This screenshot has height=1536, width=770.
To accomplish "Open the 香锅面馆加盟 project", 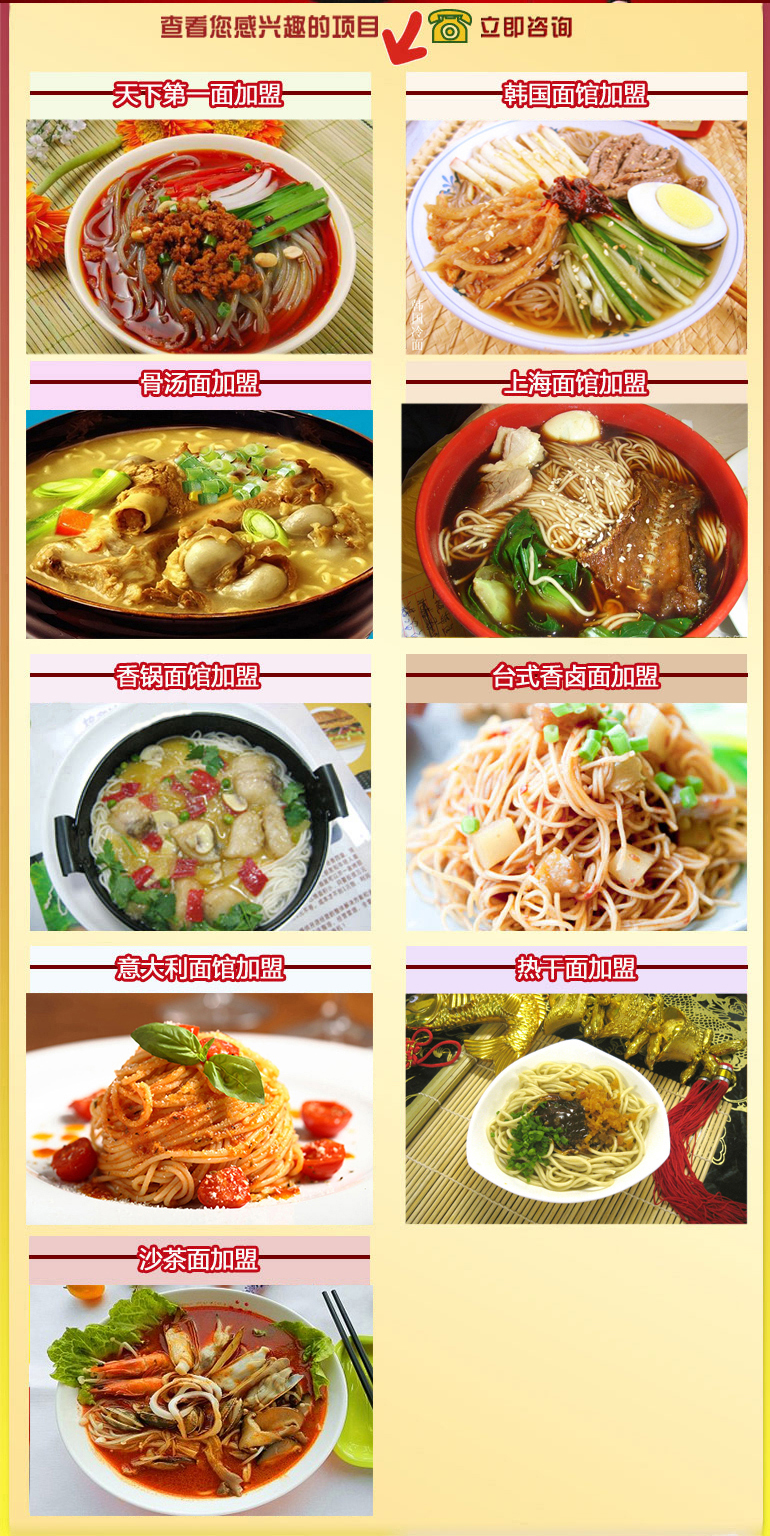I will (x=199, y=816).
